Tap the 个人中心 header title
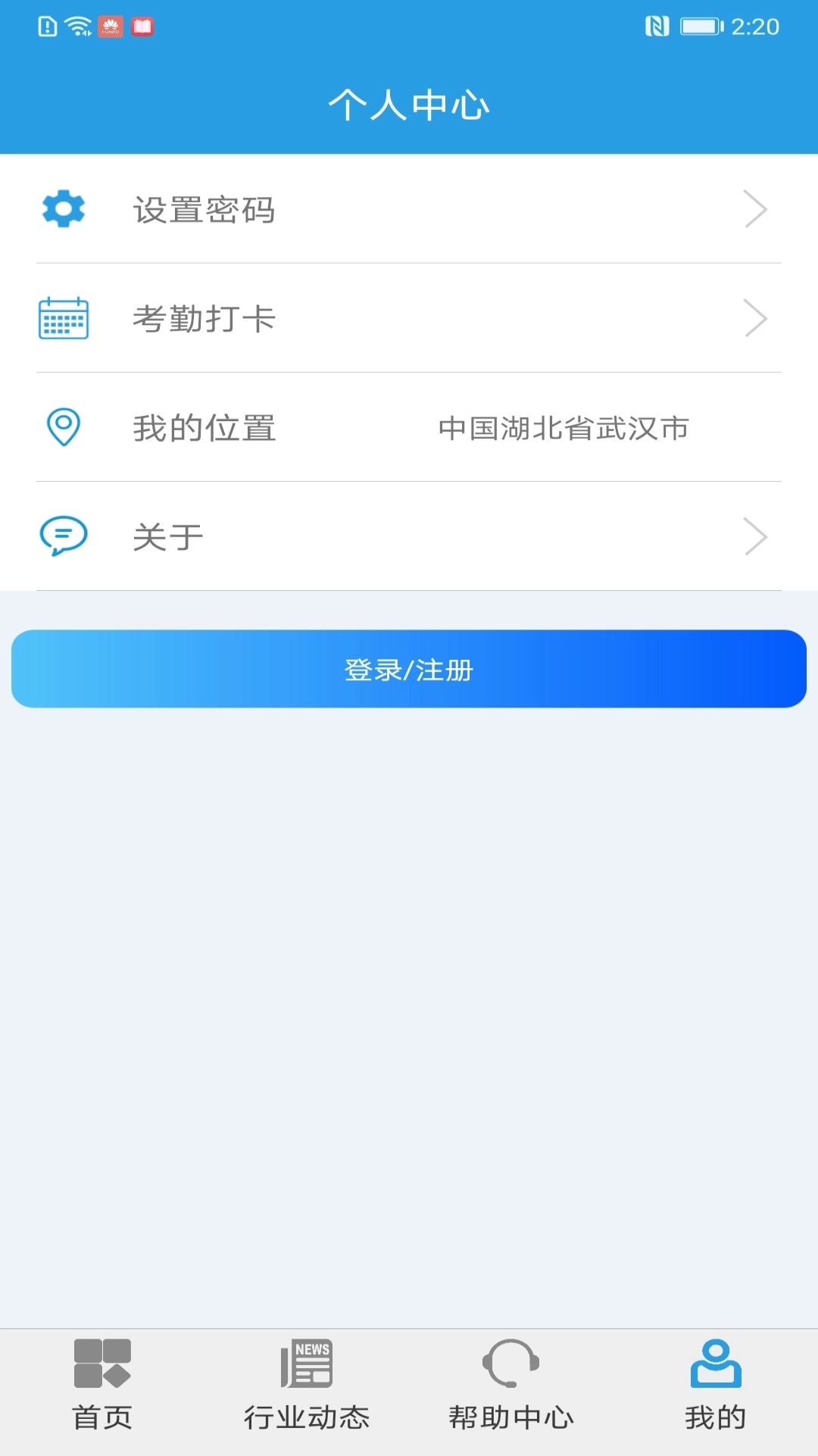The height and width of the screenshot is (1456, 818). [409, 104]
